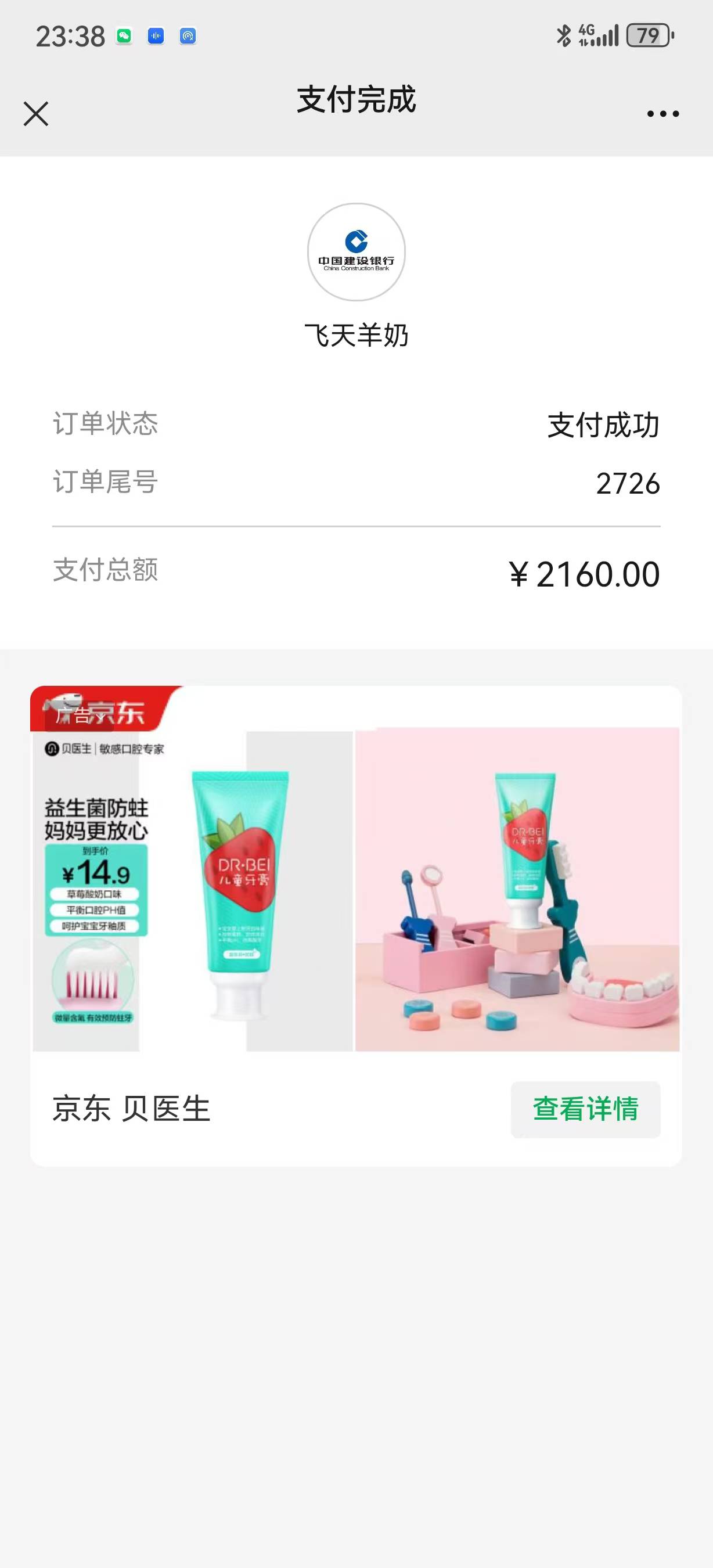Close the payment complete page
The height and width of the screenshot is (1568, 713).
click(36, 114)
